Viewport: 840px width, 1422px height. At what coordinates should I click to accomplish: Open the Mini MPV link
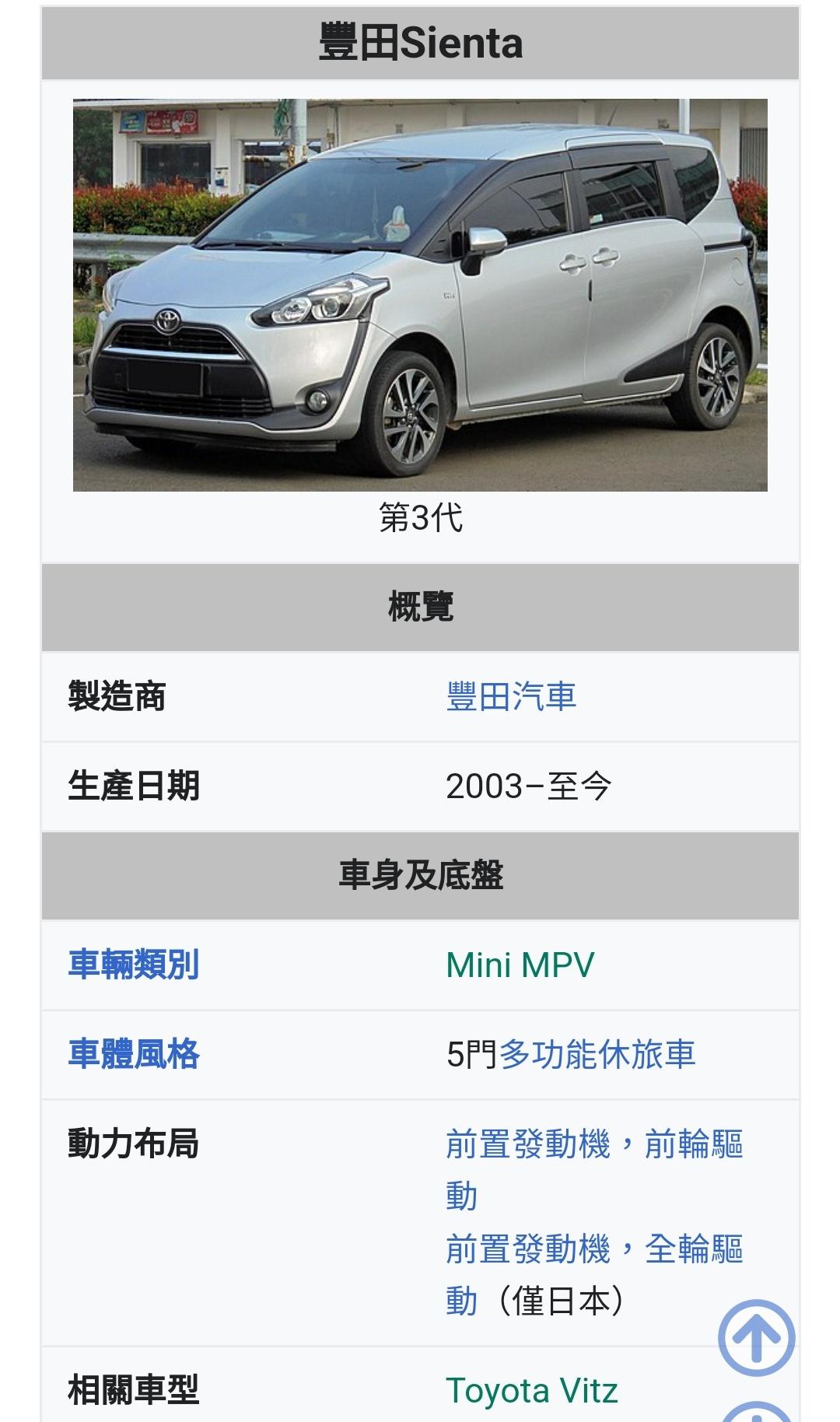[x=520, y=965]
